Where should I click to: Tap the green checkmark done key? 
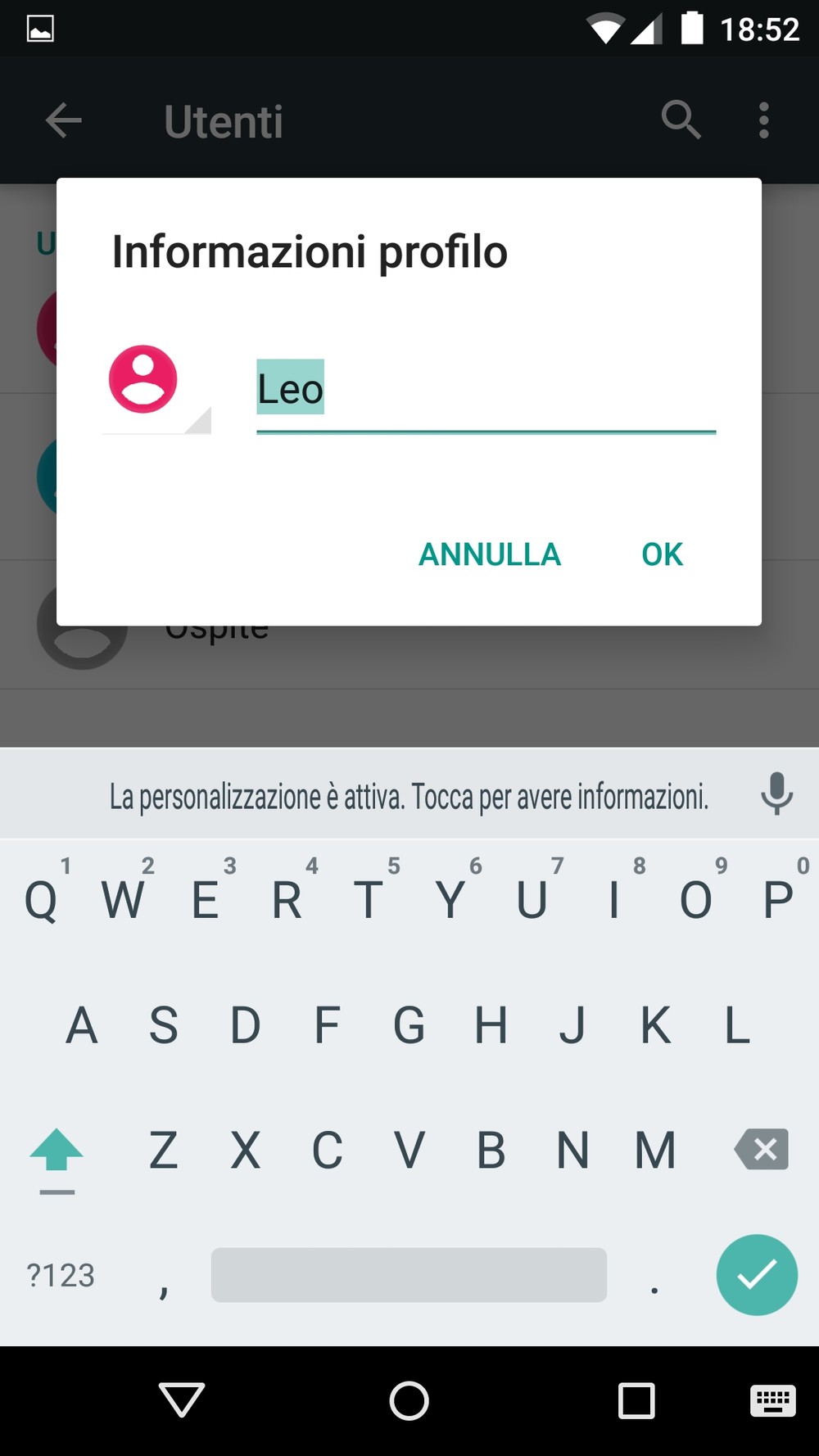coord(757,1274)
